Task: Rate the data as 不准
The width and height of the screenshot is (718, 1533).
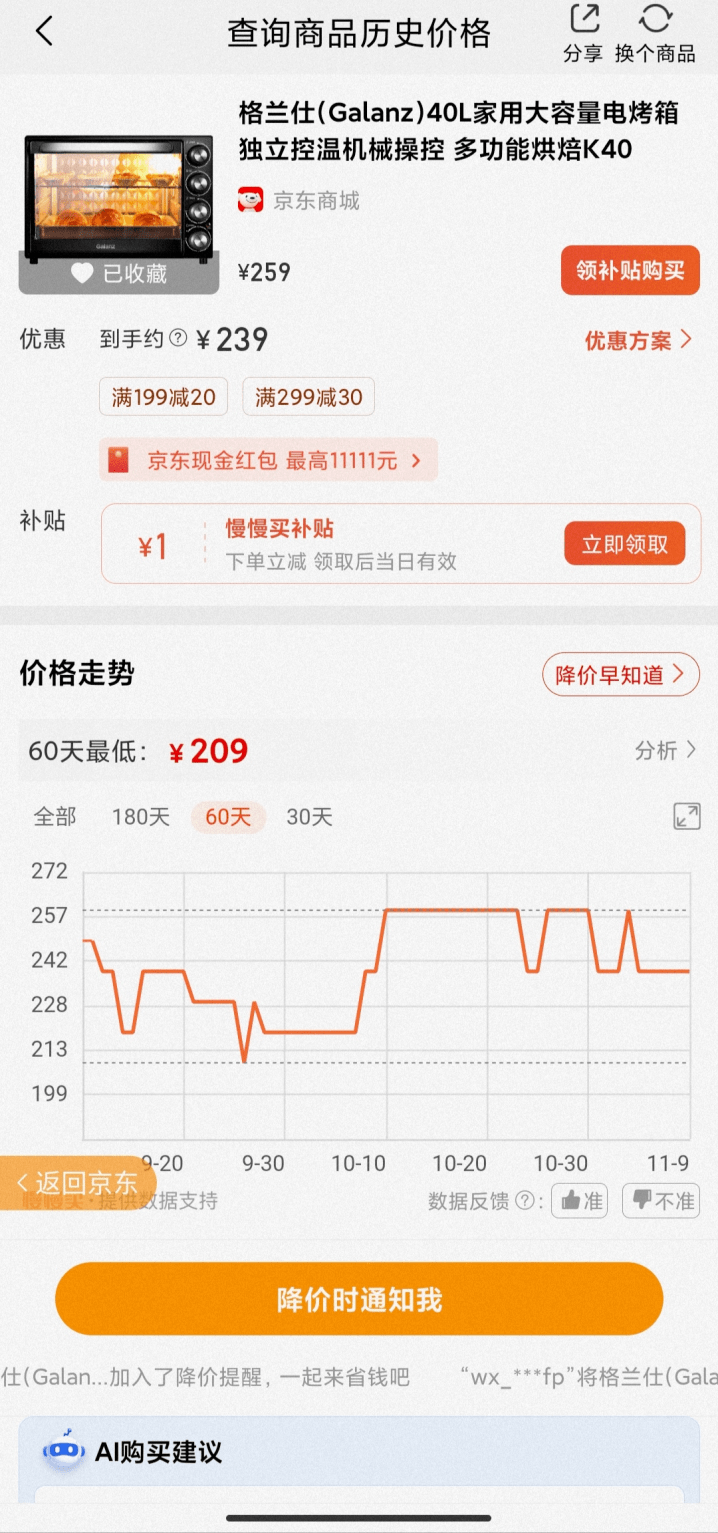Action: 661,1201
